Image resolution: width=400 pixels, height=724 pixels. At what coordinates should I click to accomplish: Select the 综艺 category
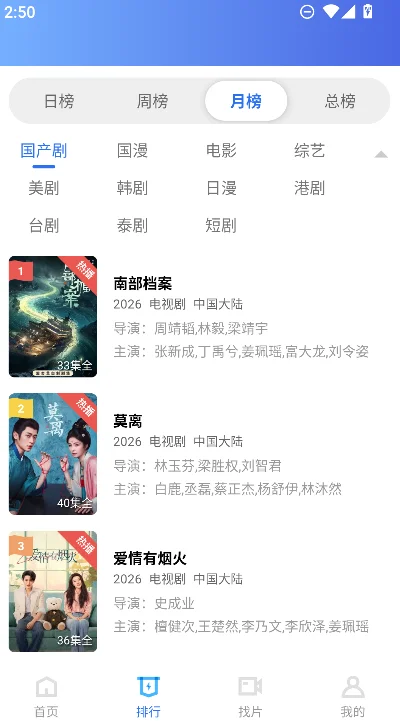click(309, 151)
